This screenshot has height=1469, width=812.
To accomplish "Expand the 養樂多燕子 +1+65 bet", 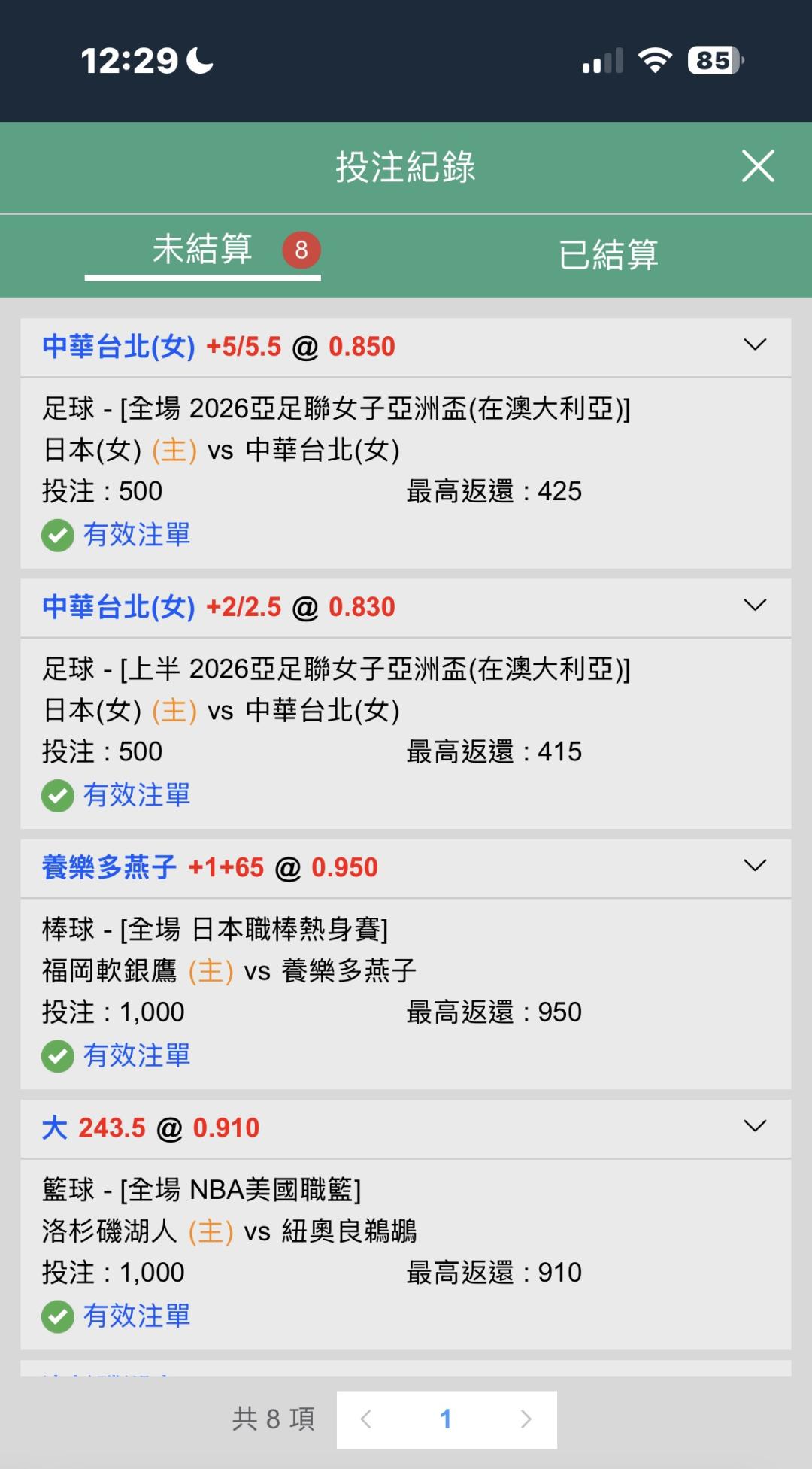I will pyautogui.click(x=755, y=866).
